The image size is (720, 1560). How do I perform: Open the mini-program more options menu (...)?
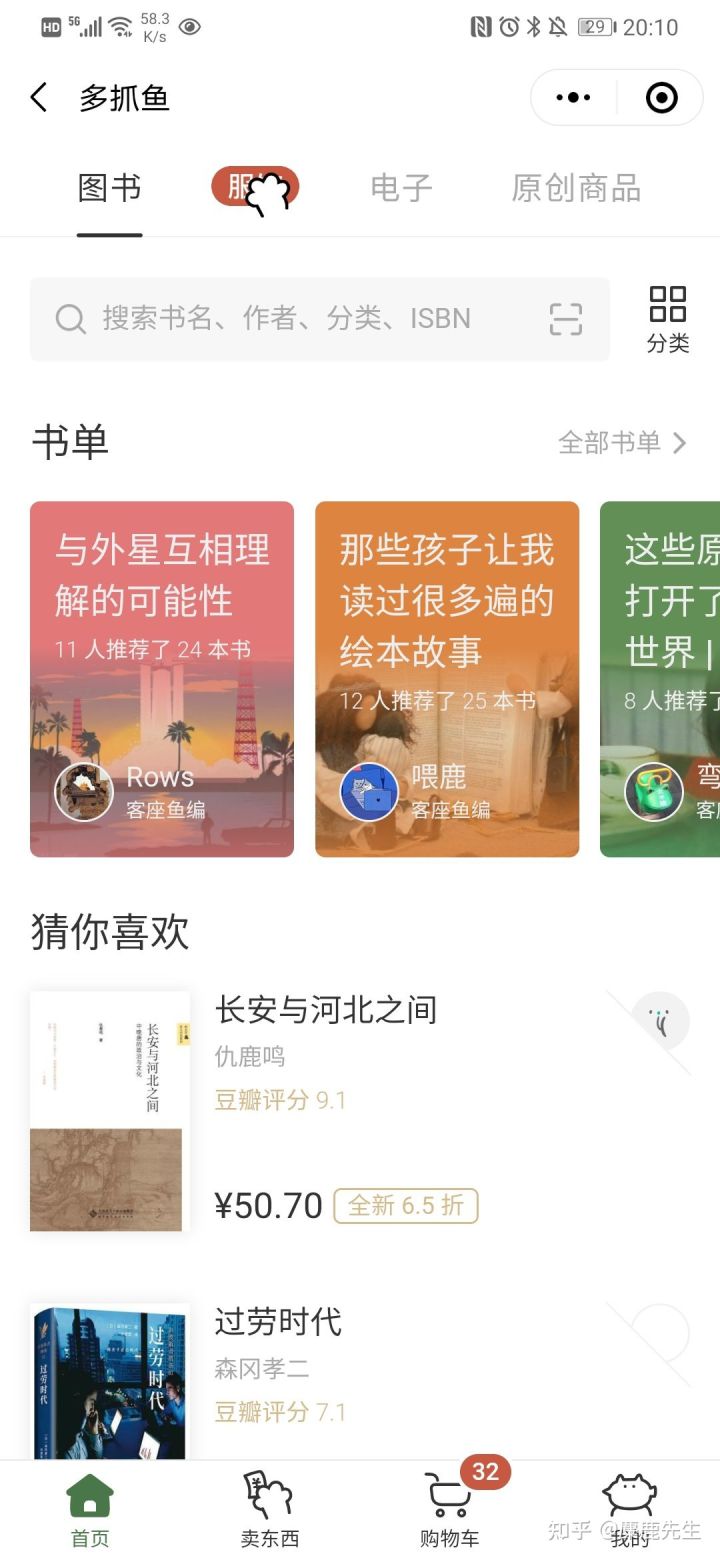point(572,97)
